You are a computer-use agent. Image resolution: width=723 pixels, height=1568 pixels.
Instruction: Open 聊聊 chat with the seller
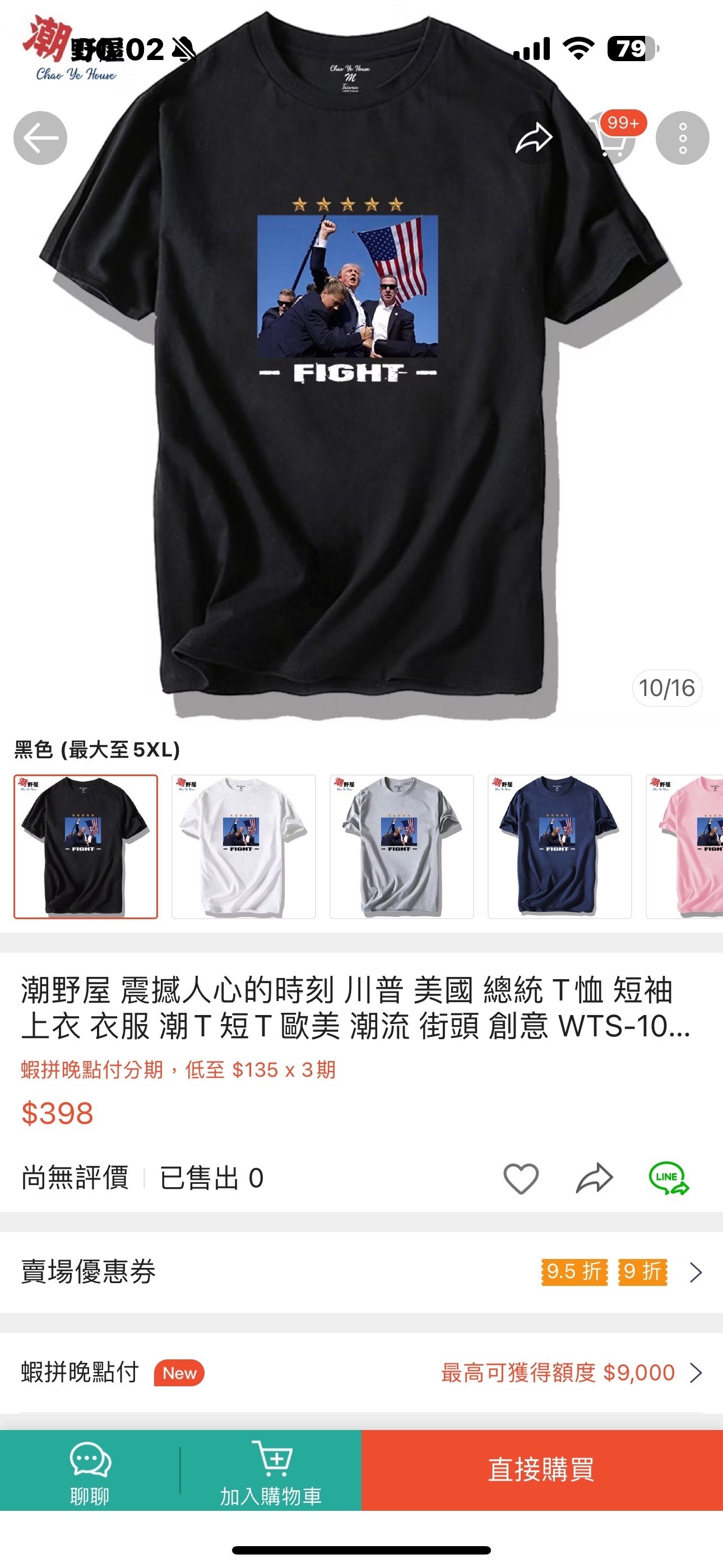click(x=90, y=1470)
